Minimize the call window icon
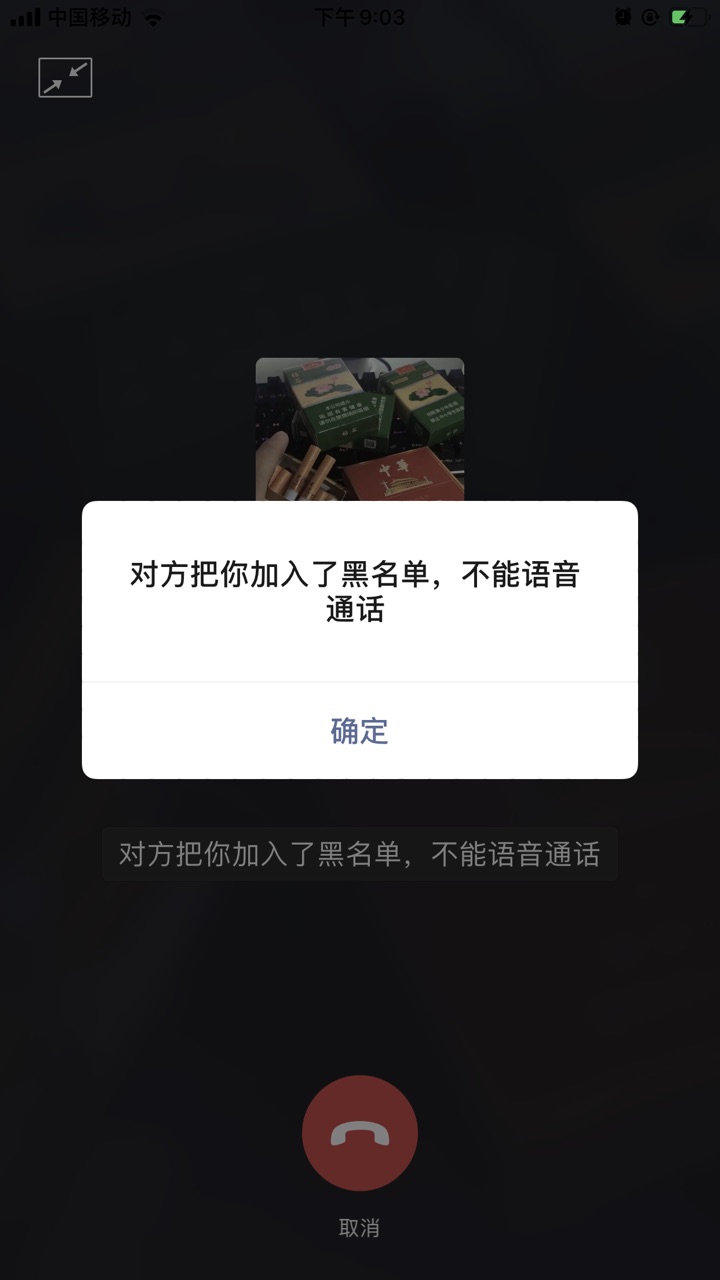 [65, 78]
